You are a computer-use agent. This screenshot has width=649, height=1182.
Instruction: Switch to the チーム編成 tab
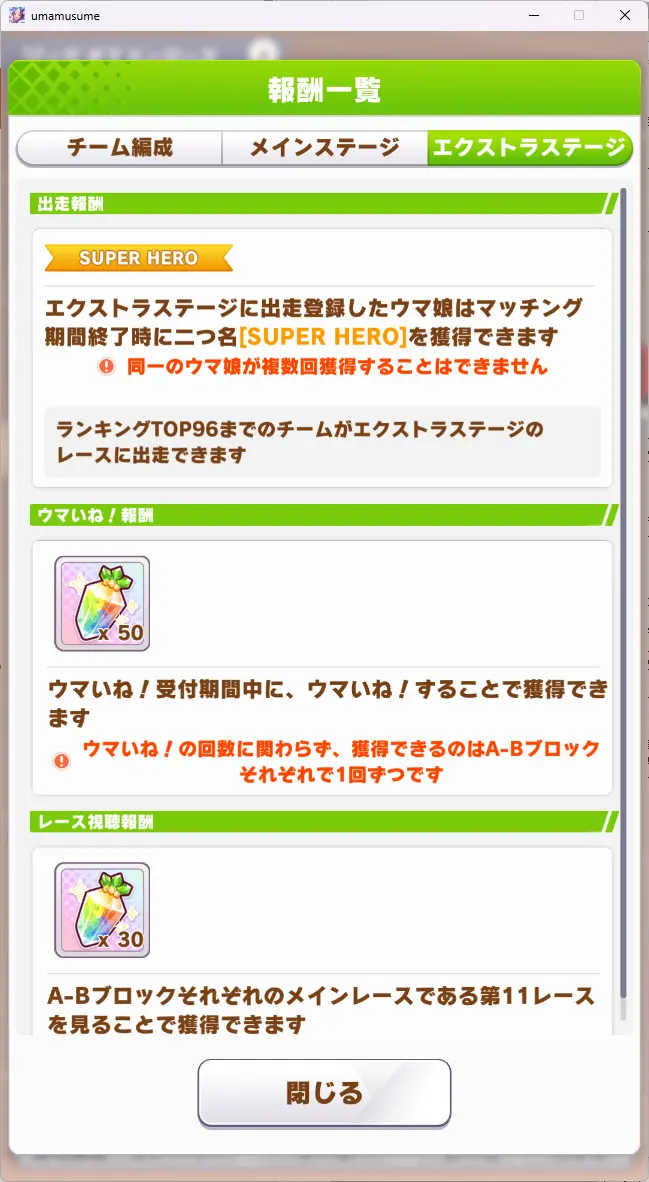click(119, 148)
